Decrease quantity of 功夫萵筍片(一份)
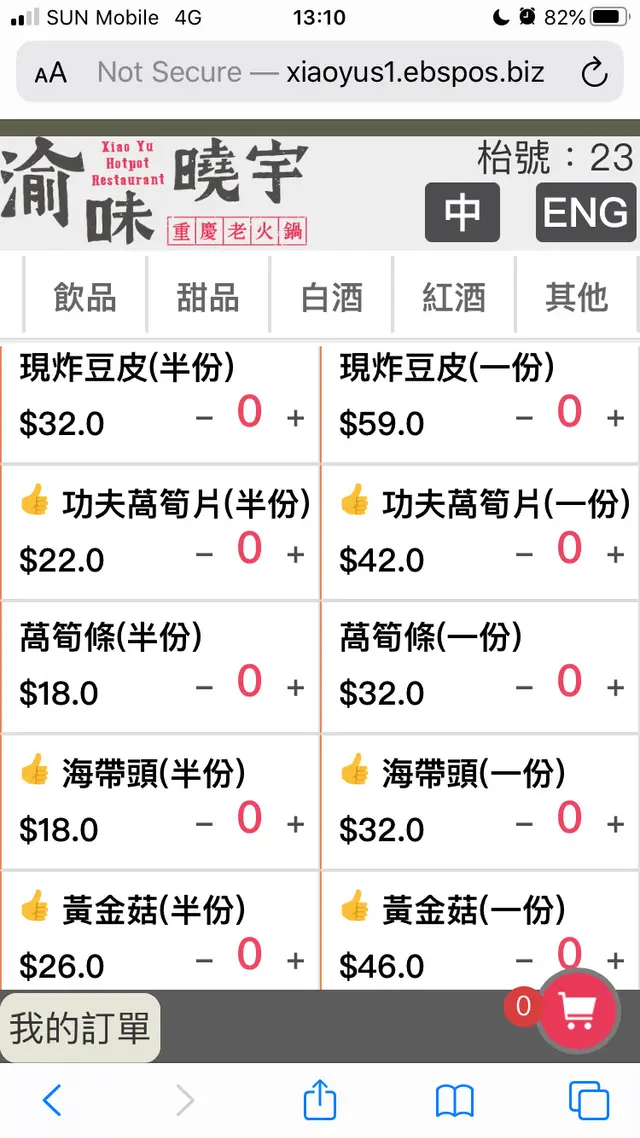This screenshot has width=640, height=1138. 525,554
